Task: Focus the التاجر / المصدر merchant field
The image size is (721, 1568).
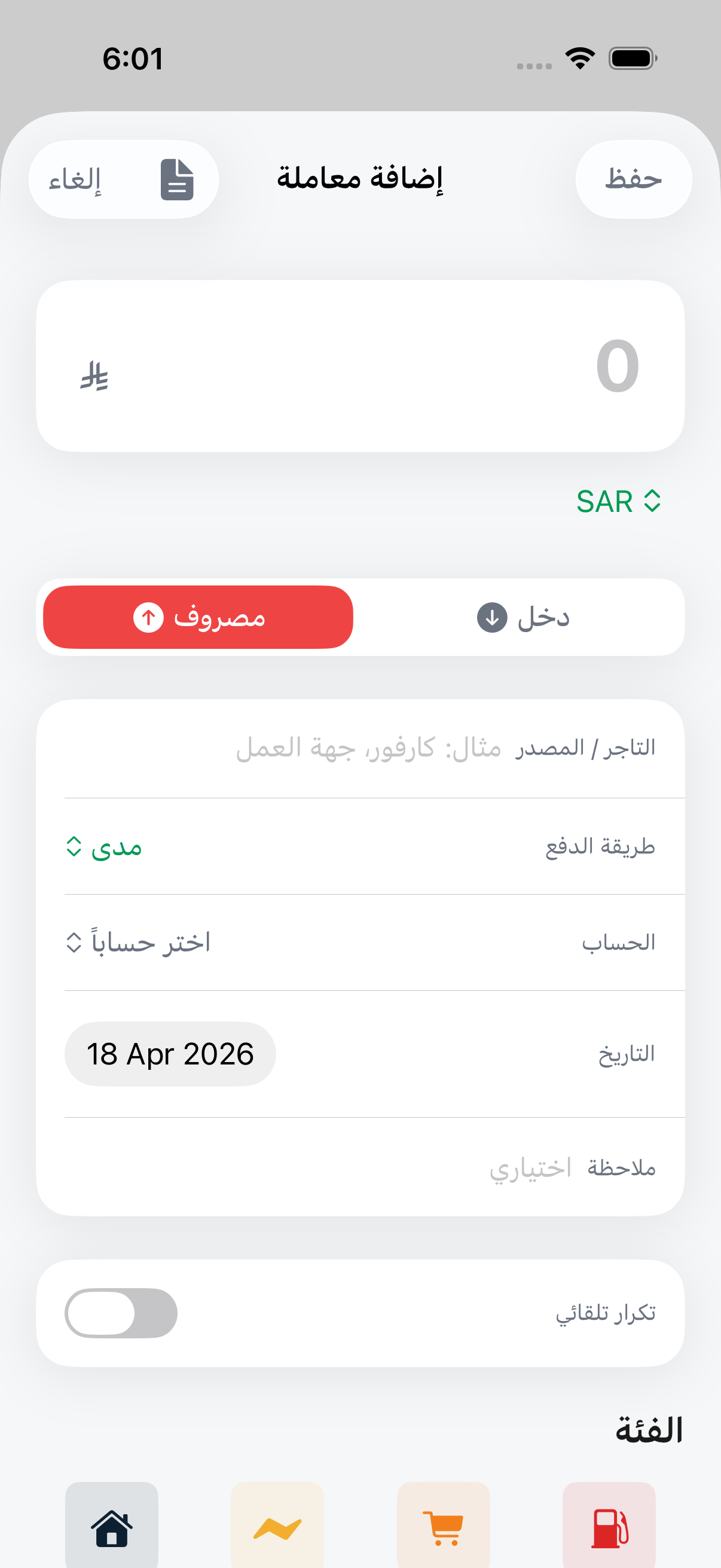Action: point(369,748)
